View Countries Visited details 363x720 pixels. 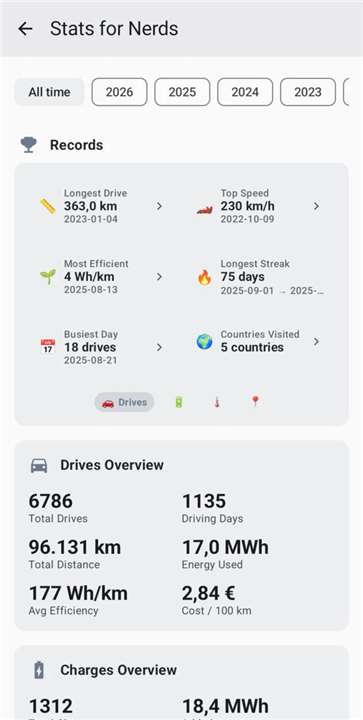pyautogui.click(x=258, y=341)
